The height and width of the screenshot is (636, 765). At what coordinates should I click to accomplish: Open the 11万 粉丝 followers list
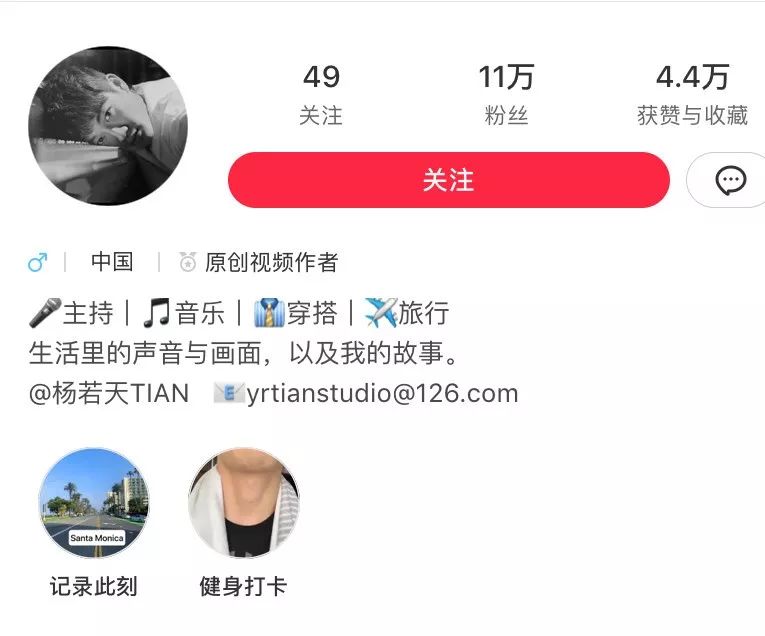pos(506,94)
